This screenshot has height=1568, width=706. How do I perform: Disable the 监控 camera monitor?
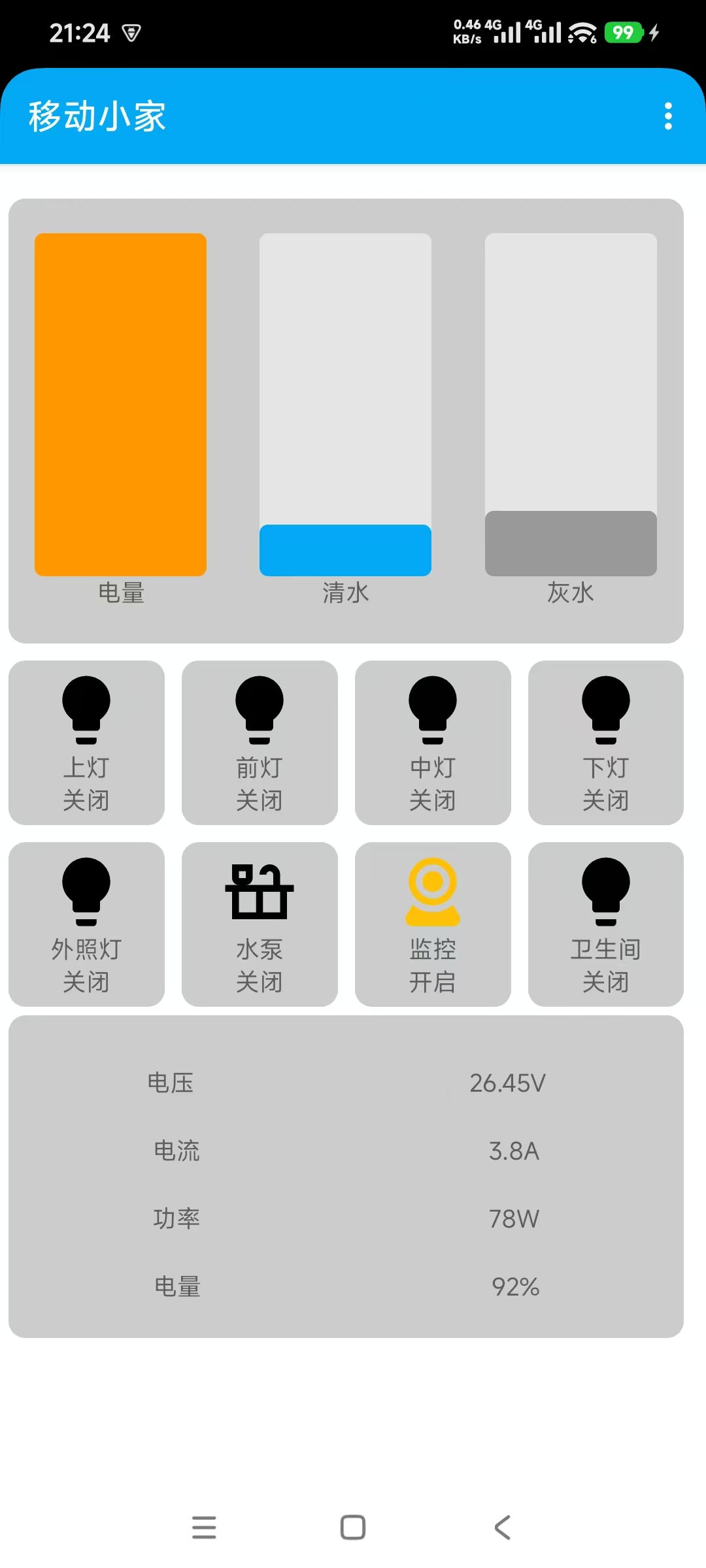click(x=433, y=924)
